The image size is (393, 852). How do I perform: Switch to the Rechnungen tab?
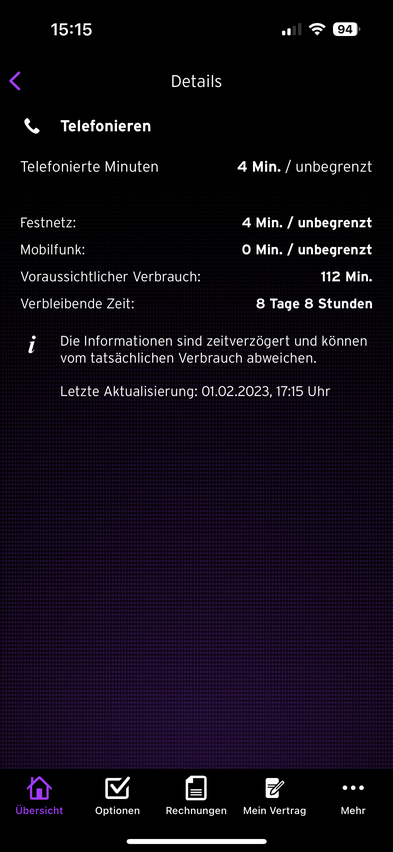pyautogui.click(x=196, y=796)
